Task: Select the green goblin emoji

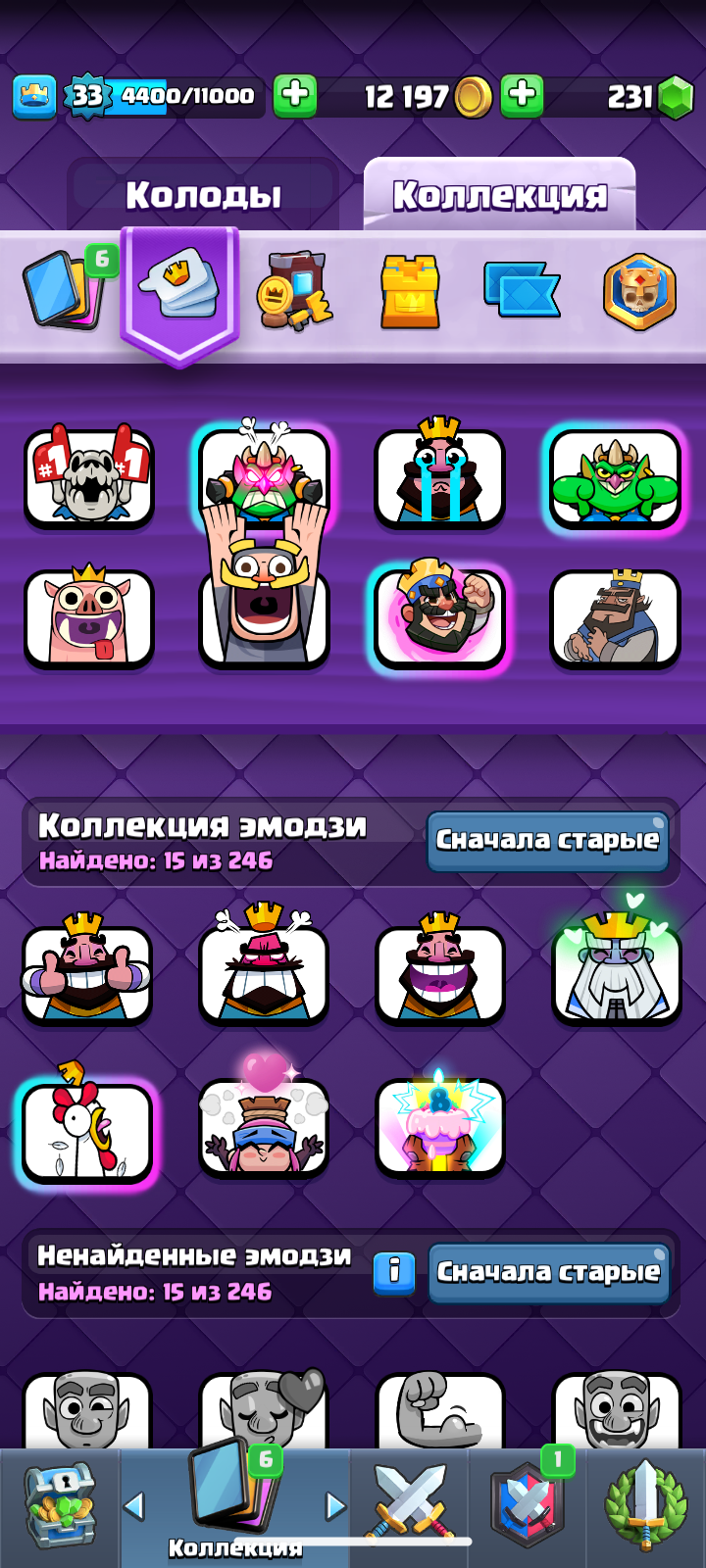Action: click(x=615, y=480)
